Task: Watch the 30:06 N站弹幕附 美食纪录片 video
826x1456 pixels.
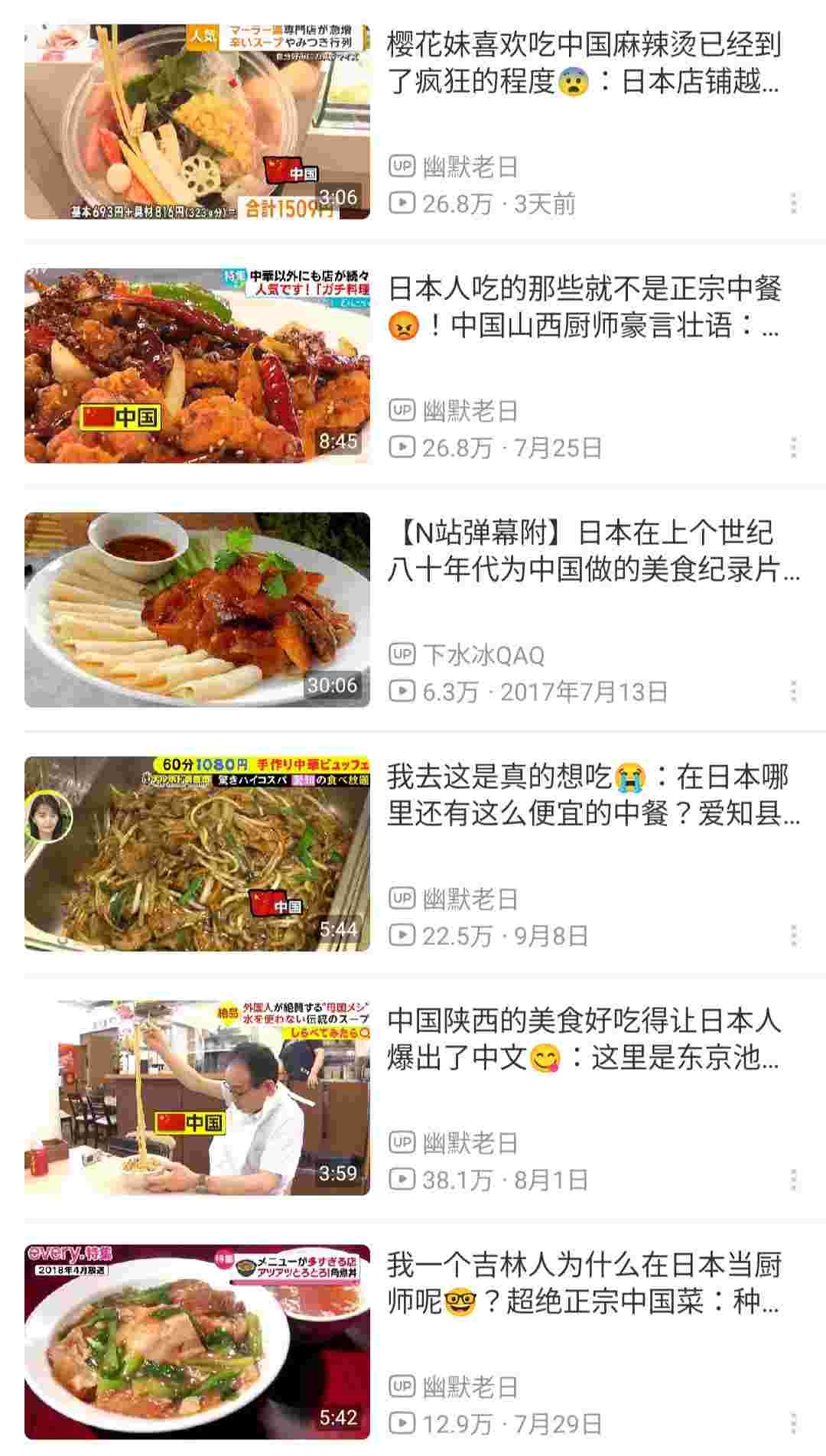Action: 197,610
